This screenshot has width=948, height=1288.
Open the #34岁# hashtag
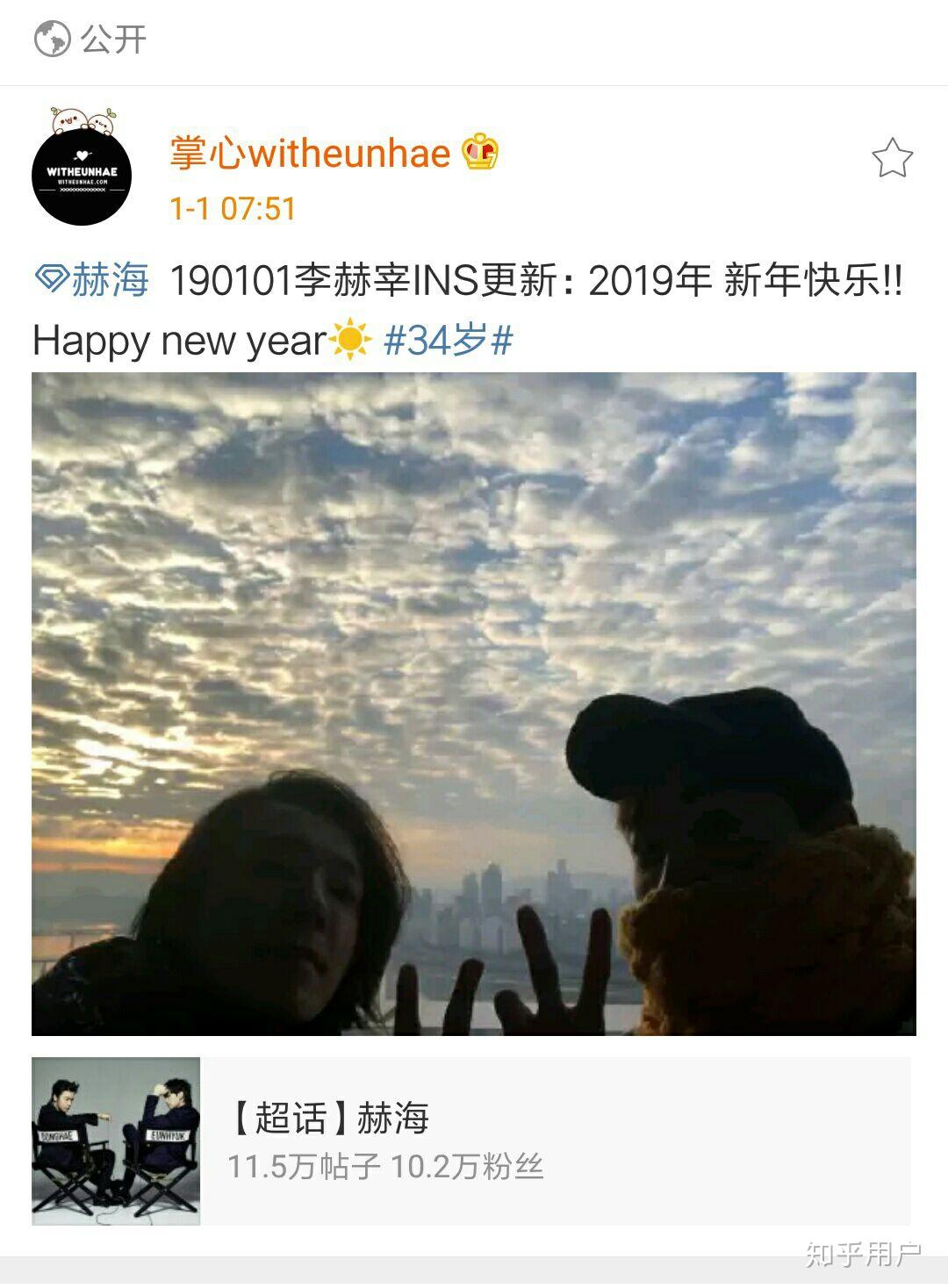pyautogui.click(x=448, y=341)
